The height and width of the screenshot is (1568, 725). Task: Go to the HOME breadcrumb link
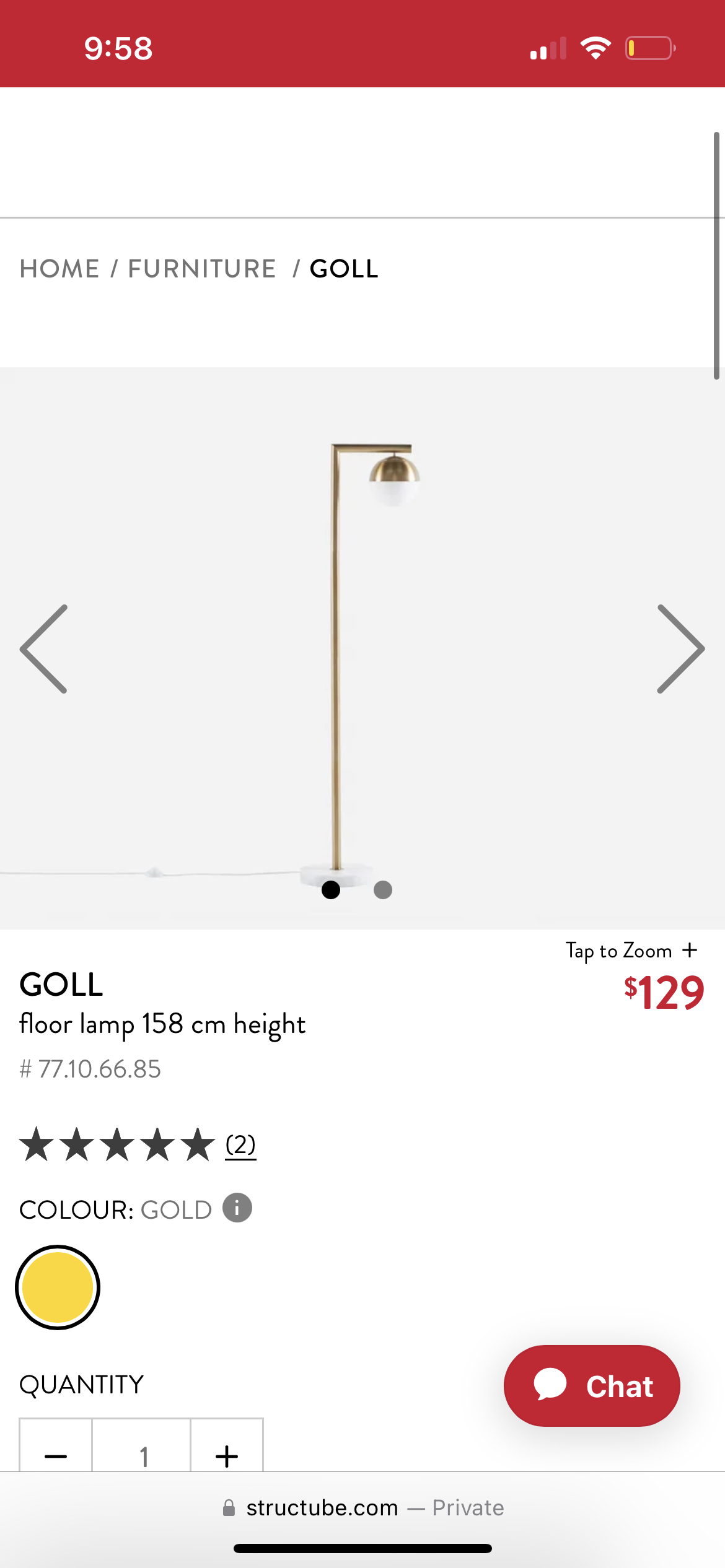[59, 269]
